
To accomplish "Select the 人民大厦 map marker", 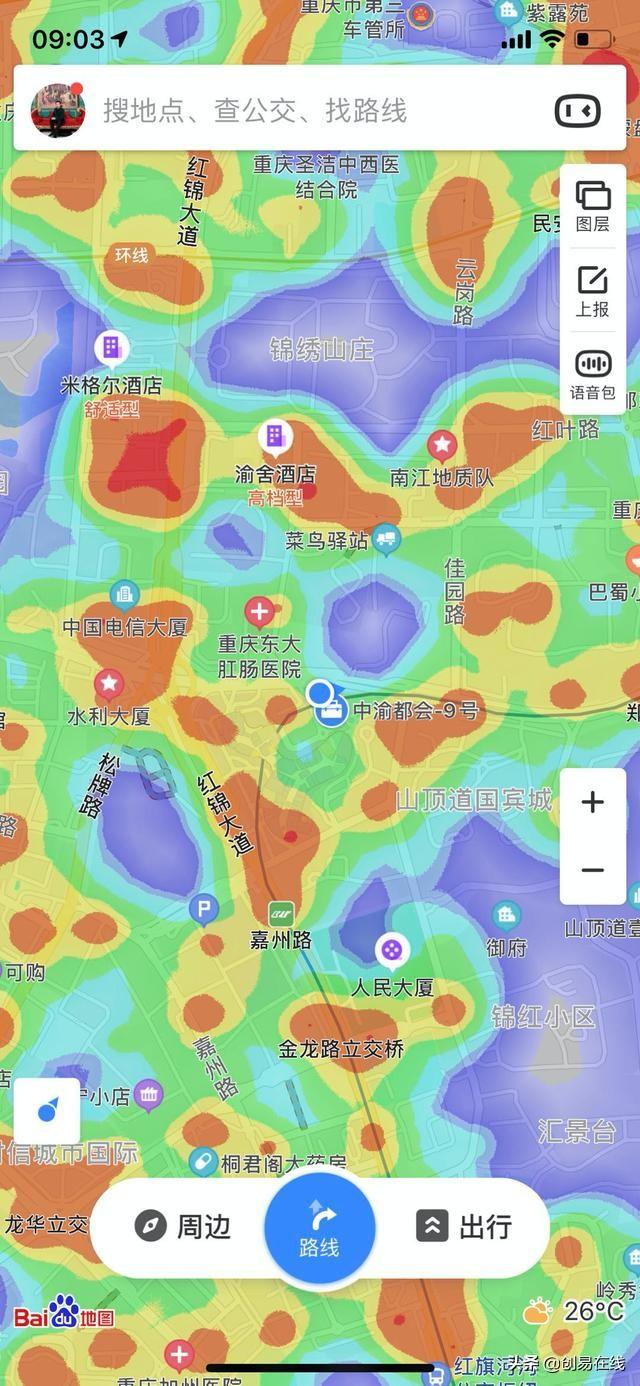I will pos(392,949).
